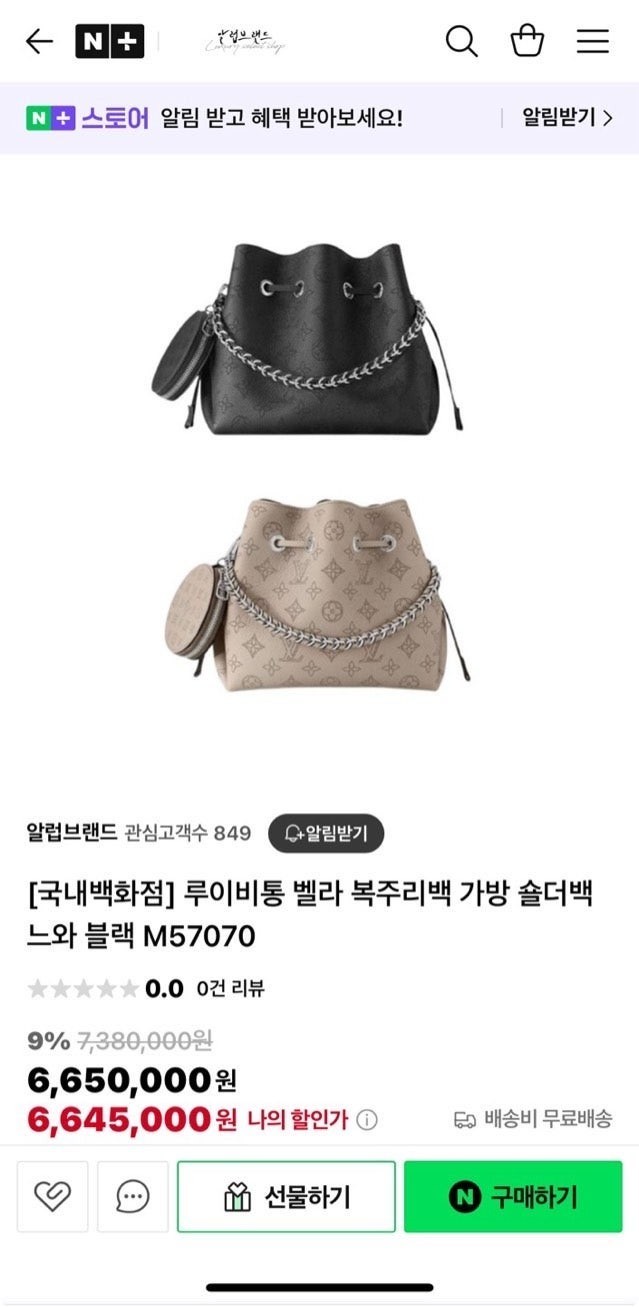Tap the green 구매하기 buy button

513,1196
